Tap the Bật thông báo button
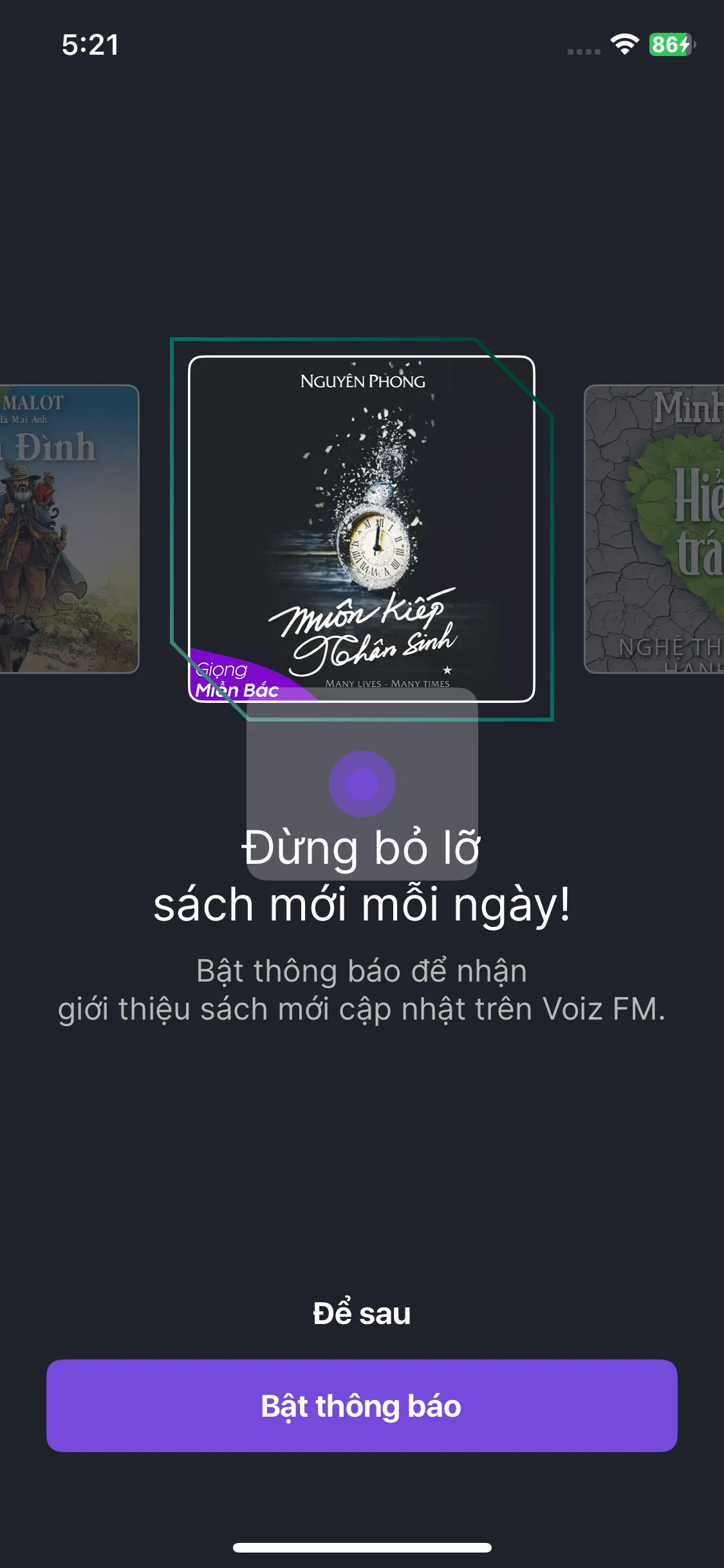Screen dimensions: 724x1568 click(x=362, y=1405)
